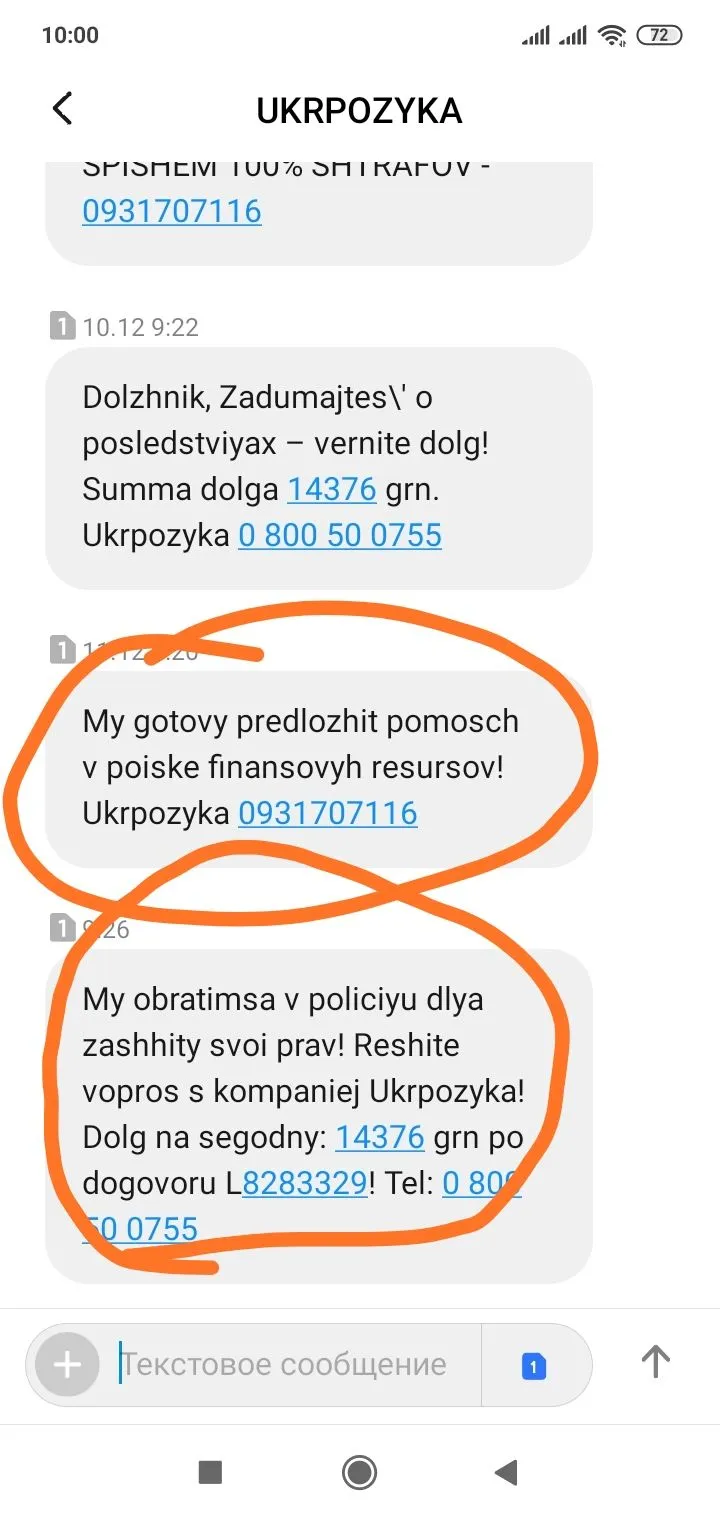
Task: Call 0 800 50 0755 in Dolzhnik message
Action: click(x=340, y=536)
